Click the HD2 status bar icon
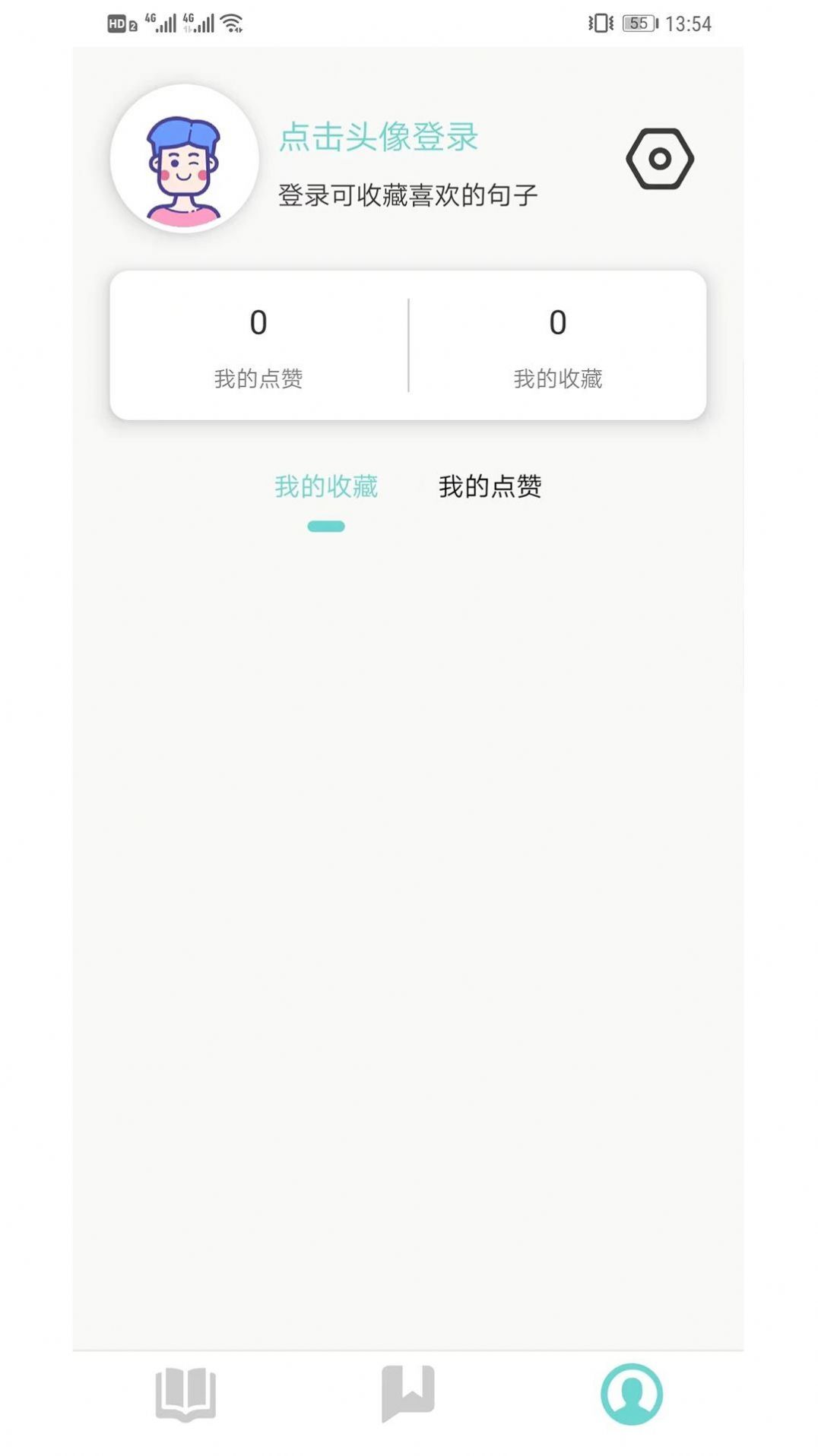Image resolution: width=818 pixels, height=1456 pixels. 118,23
